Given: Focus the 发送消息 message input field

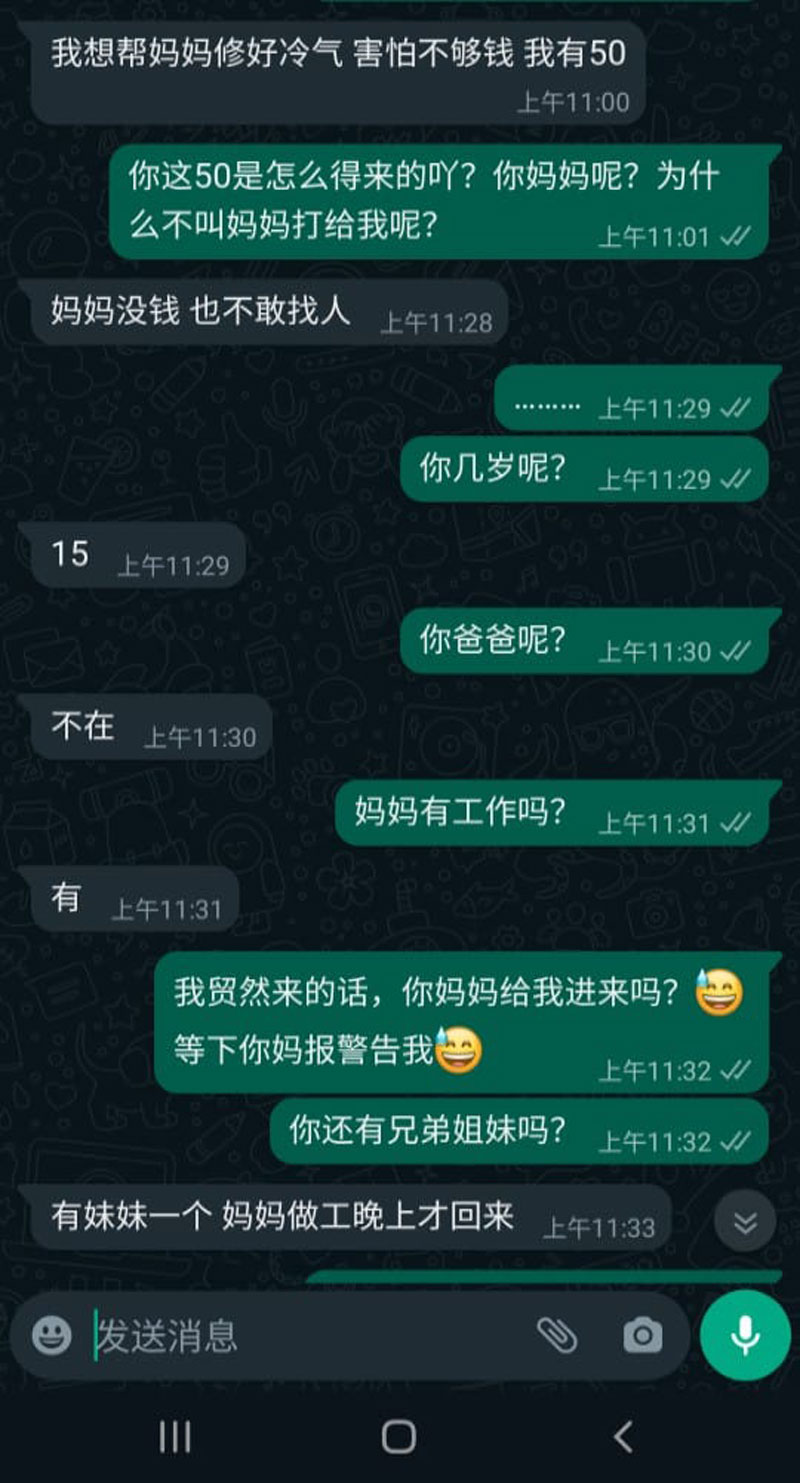Looking at the screenshot, I should tap(310, 1335).
